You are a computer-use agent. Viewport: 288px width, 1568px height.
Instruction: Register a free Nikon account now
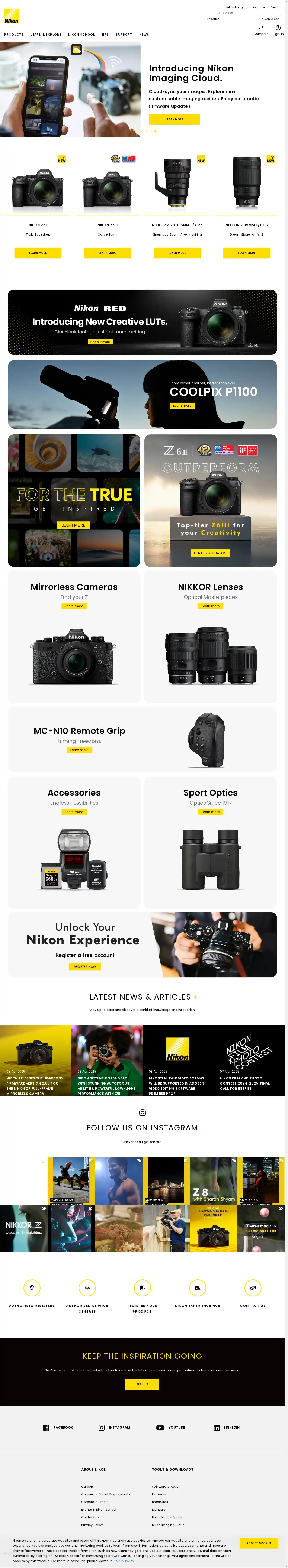(85, 967)
